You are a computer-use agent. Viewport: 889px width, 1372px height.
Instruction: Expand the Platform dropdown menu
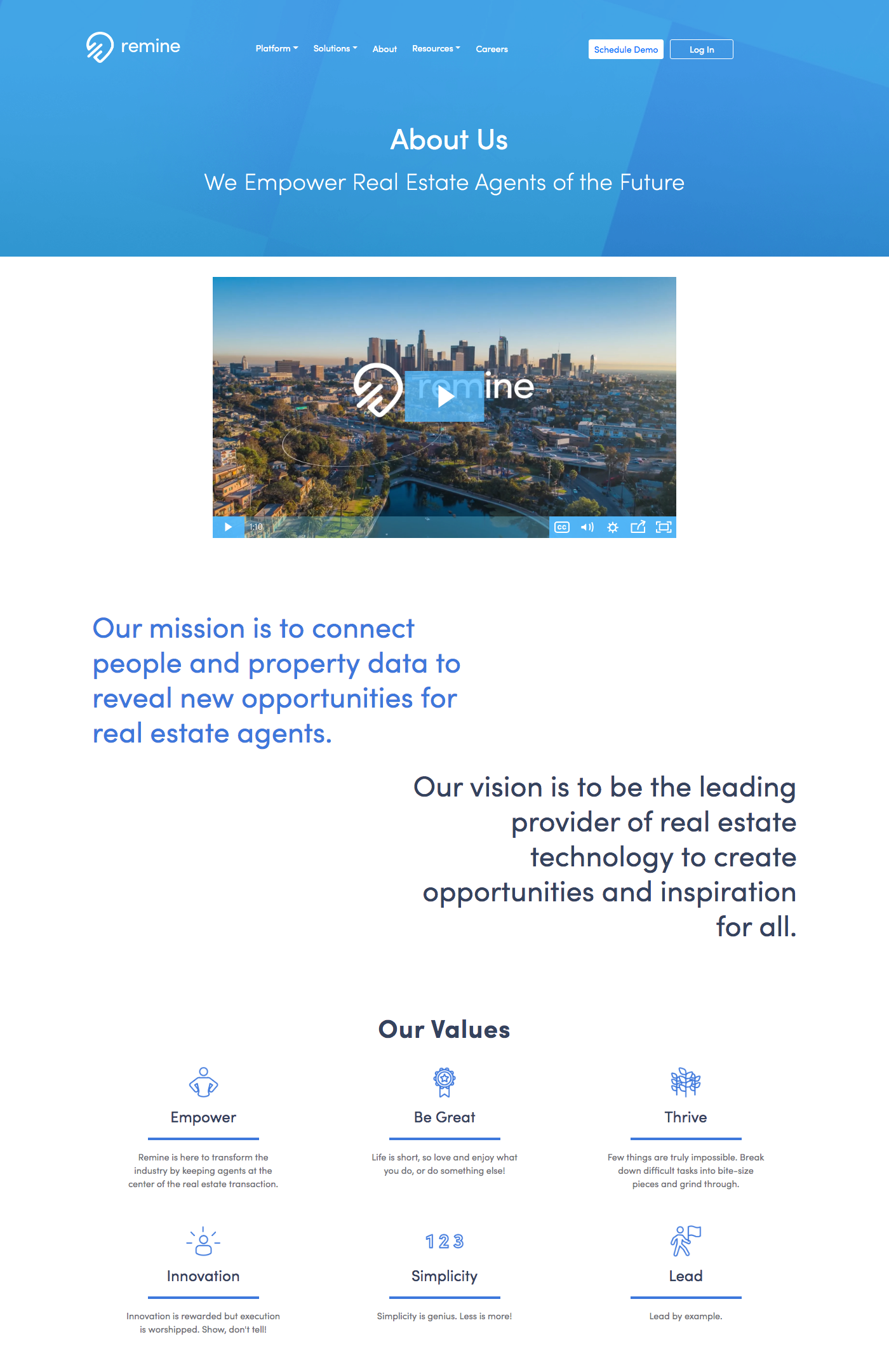(276, 49)
